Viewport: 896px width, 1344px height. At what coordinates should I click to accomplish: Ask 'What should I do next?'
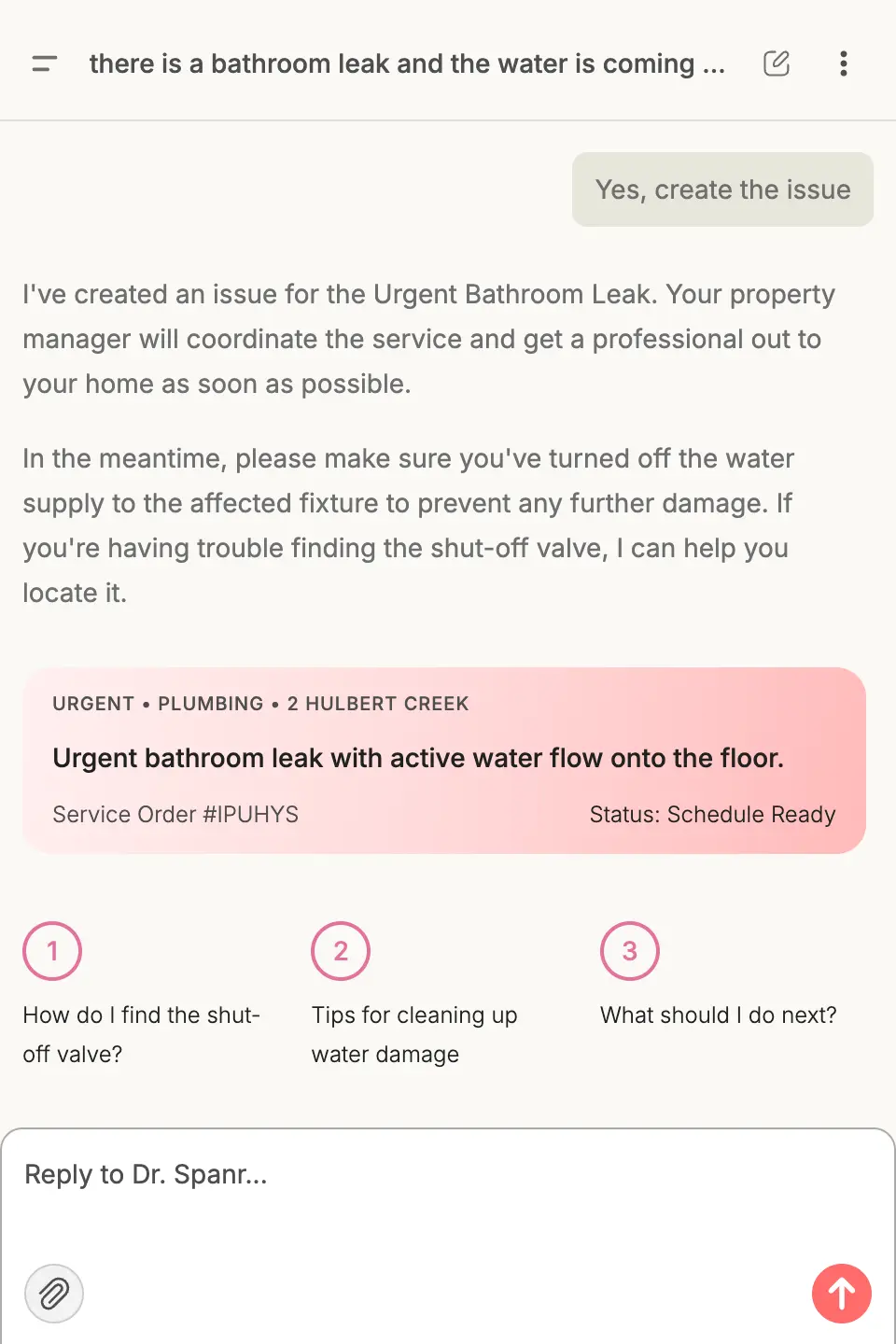coord(718,1015)
